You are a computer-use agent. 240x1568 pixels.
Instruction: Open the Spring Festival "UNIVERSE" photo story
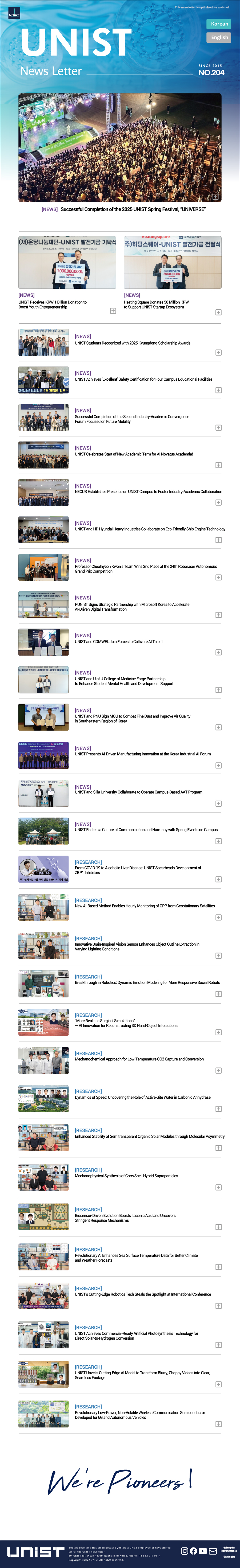[120, 147]
